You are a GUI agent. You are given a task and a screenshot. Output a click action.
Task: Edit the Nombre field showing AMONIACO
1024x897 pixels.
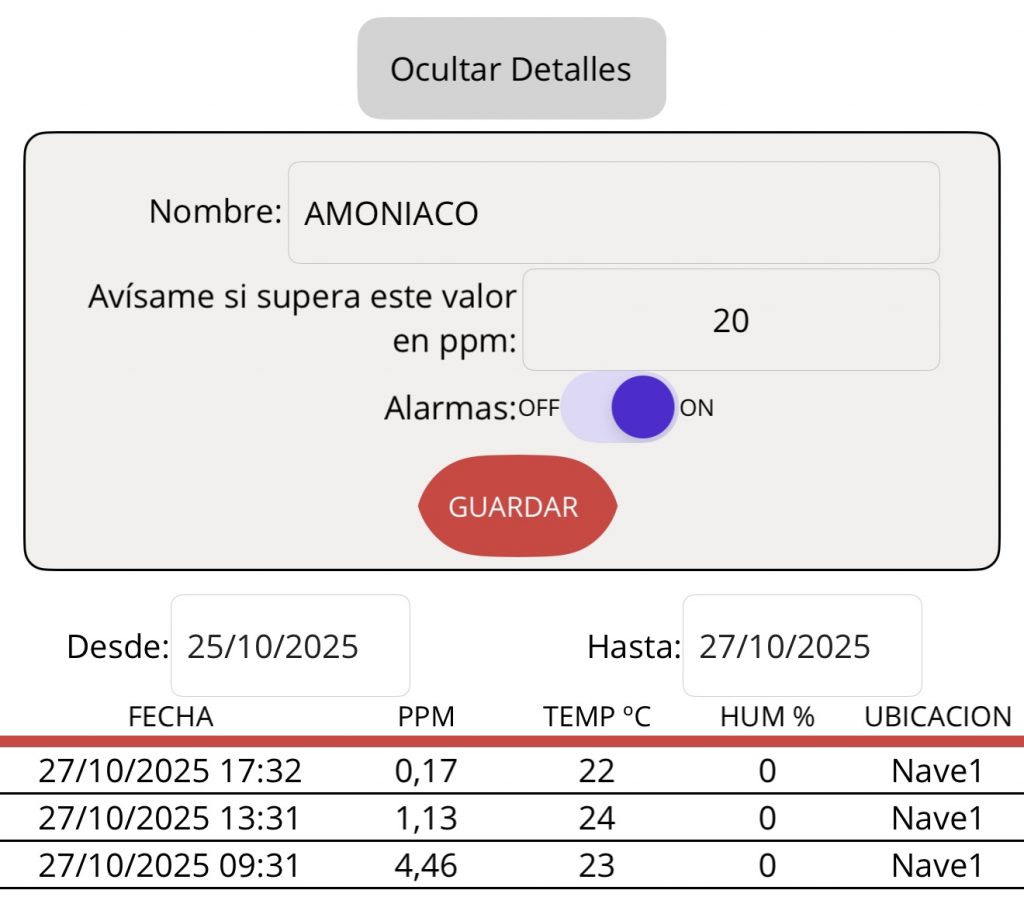click(613, 213)
